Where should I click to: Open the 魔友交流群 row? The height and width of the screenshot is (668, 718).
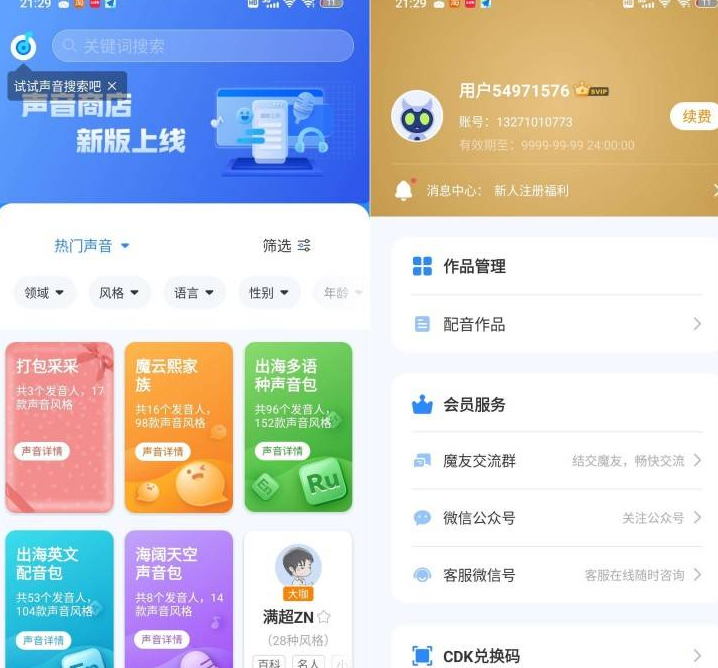tap(556, 461)
